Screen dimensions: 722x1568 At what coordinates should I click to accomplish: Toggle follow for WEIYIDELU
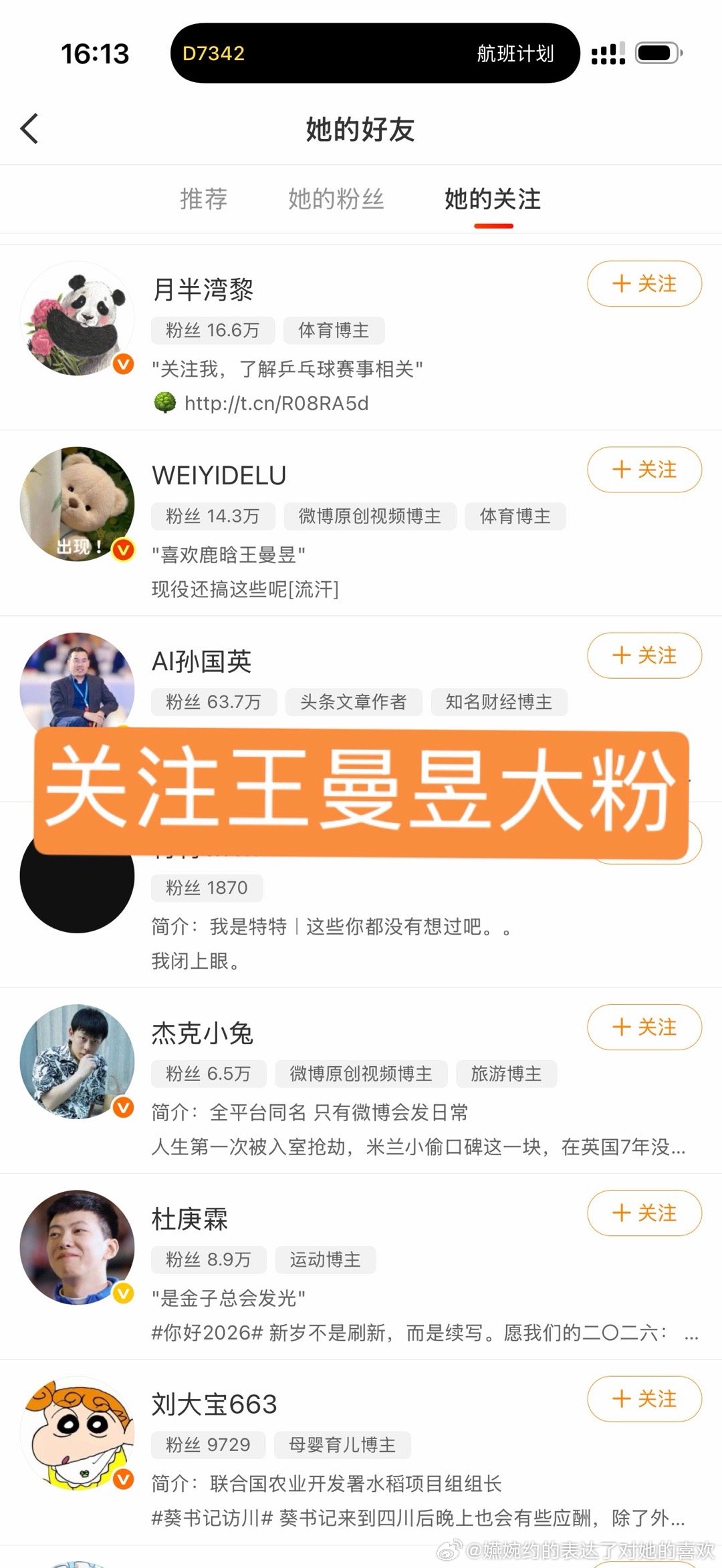pyautogui.click(x=644, y=470)
